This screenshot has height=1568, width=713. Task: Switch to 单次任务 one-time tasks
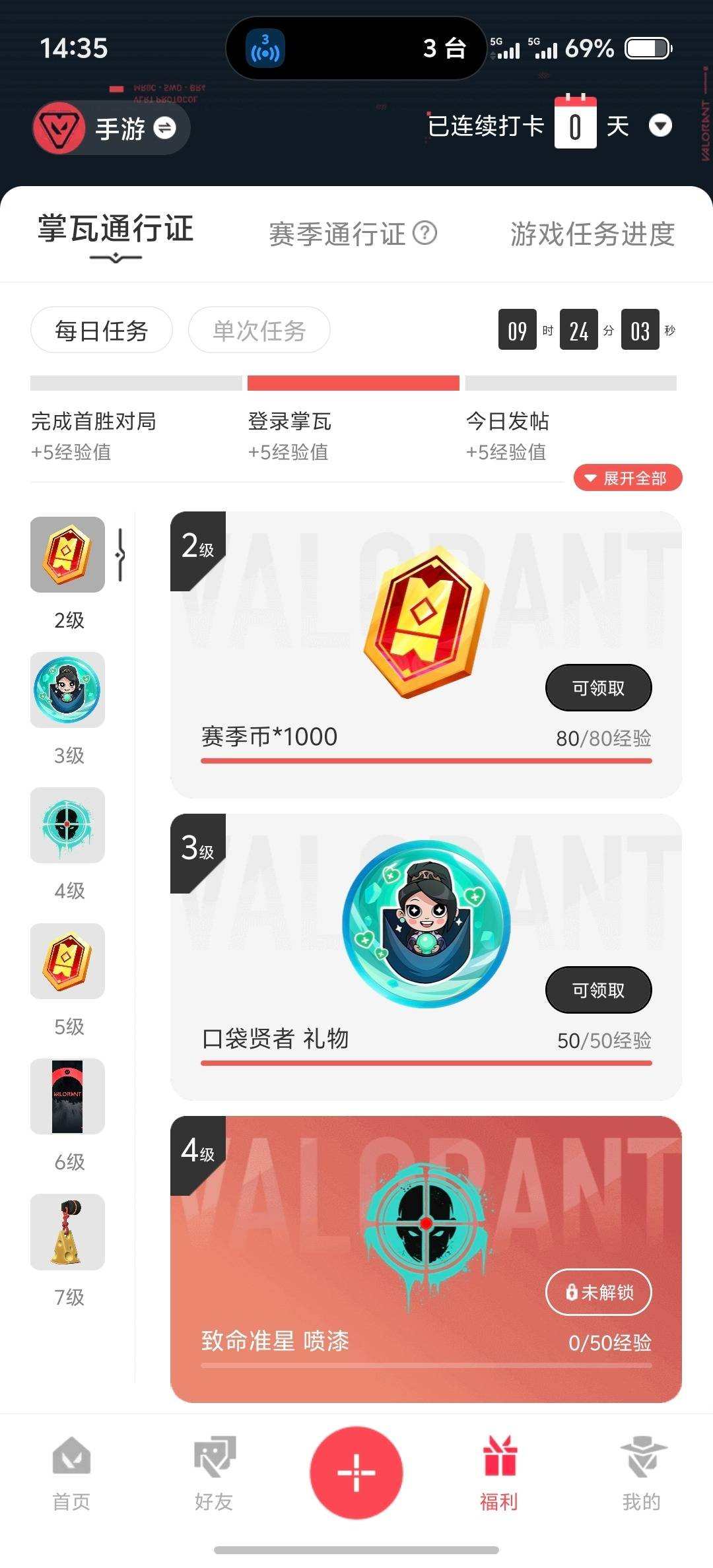259,330
